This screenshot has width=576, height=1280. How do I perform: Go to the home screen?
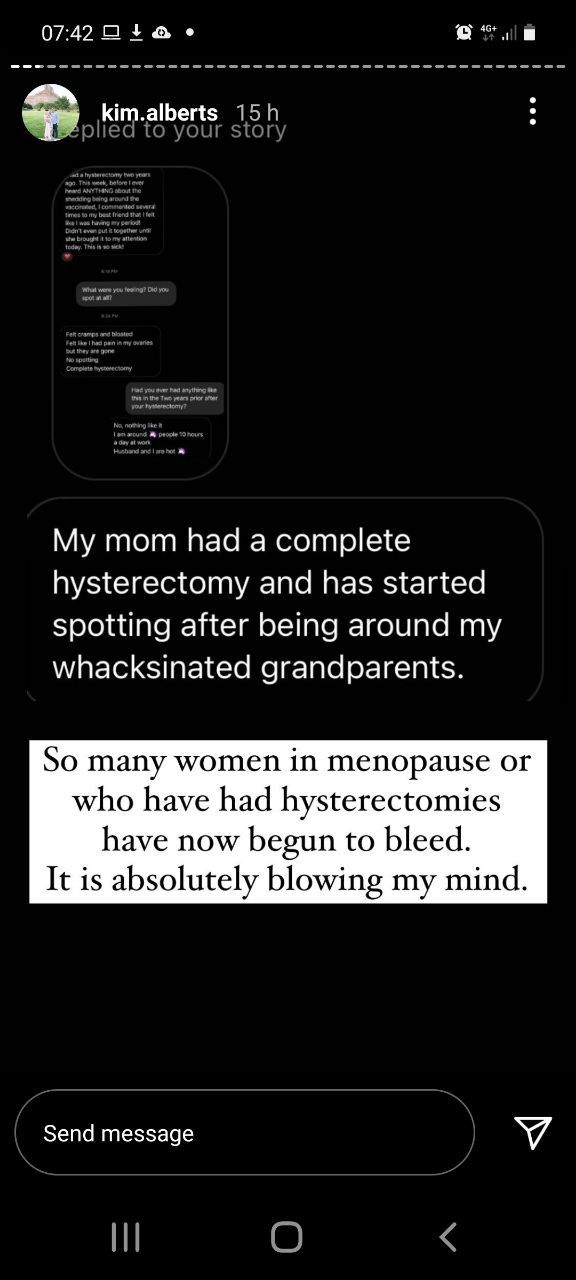[287, 1237]
